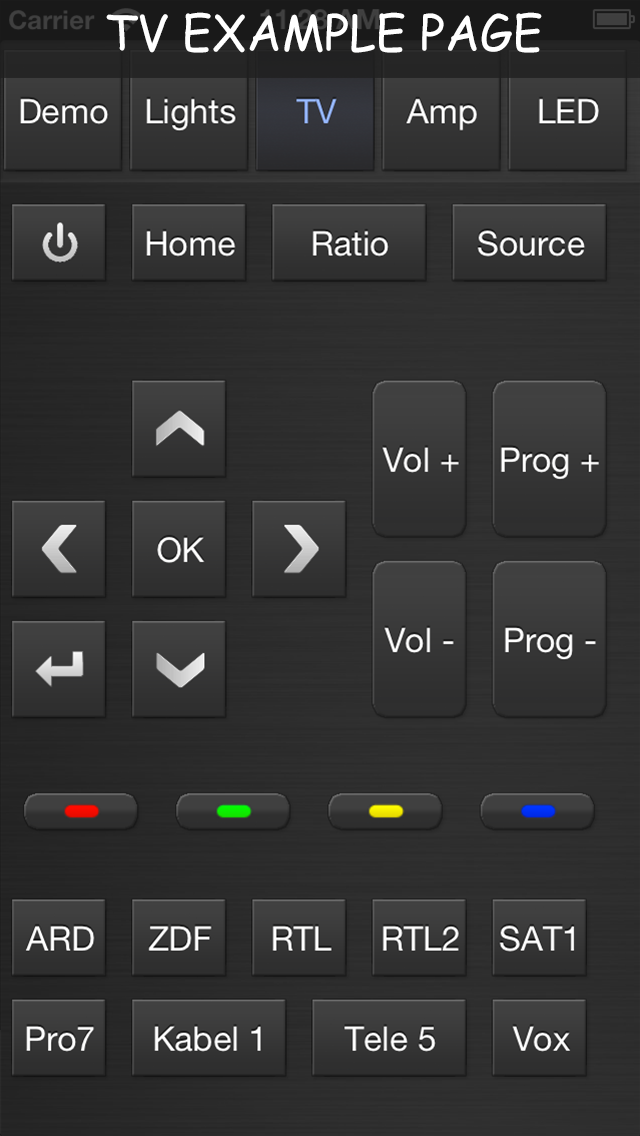640x1136 pixels.
Task: Tap the Home button
Action: click(x=189, y=242)
